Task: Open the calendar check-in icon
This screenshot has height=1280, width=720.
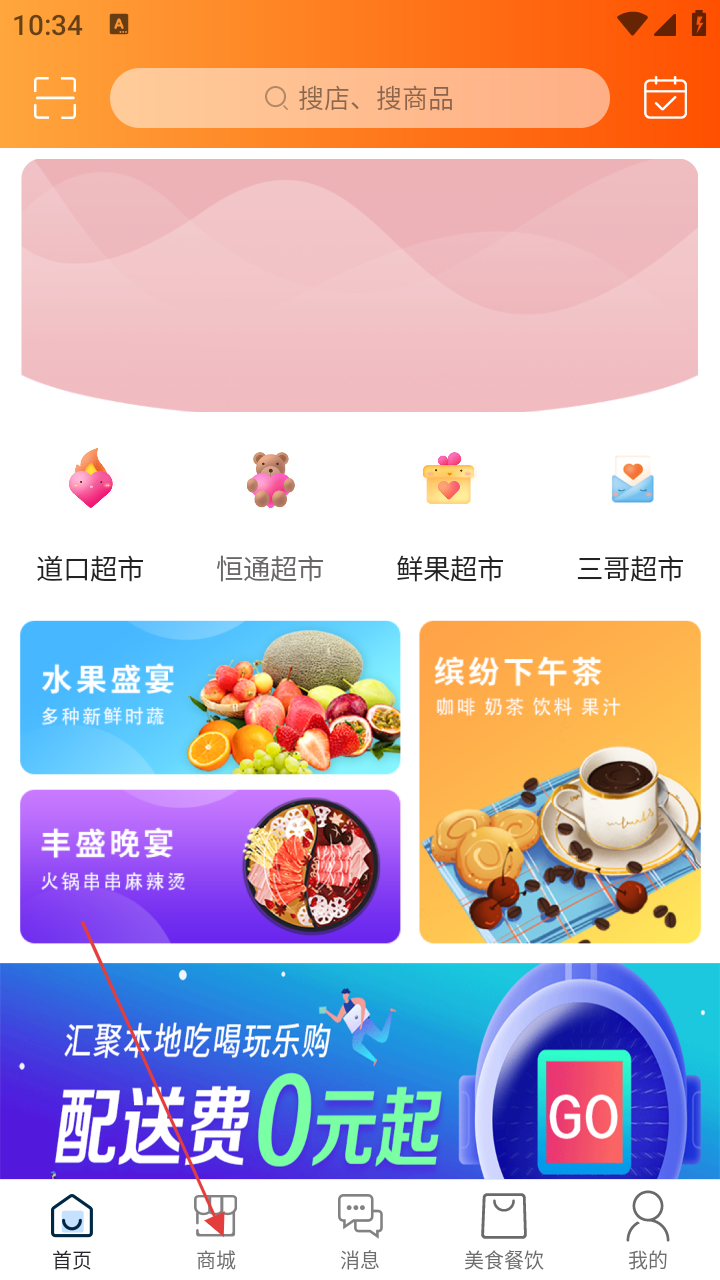Action: 665,98
